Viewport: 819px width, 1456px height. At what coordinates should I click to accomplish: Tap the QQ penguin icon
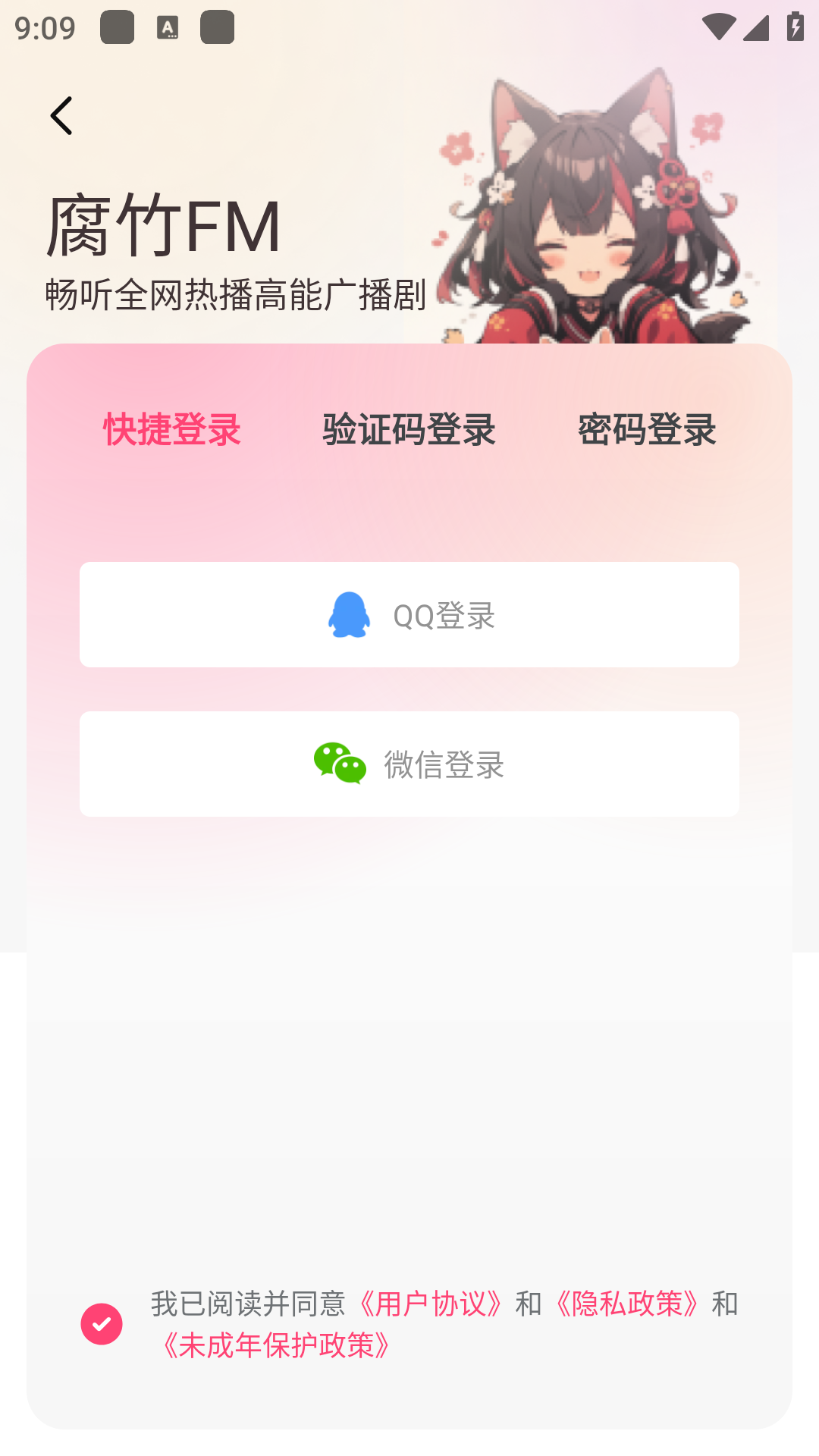pos(350,614)
